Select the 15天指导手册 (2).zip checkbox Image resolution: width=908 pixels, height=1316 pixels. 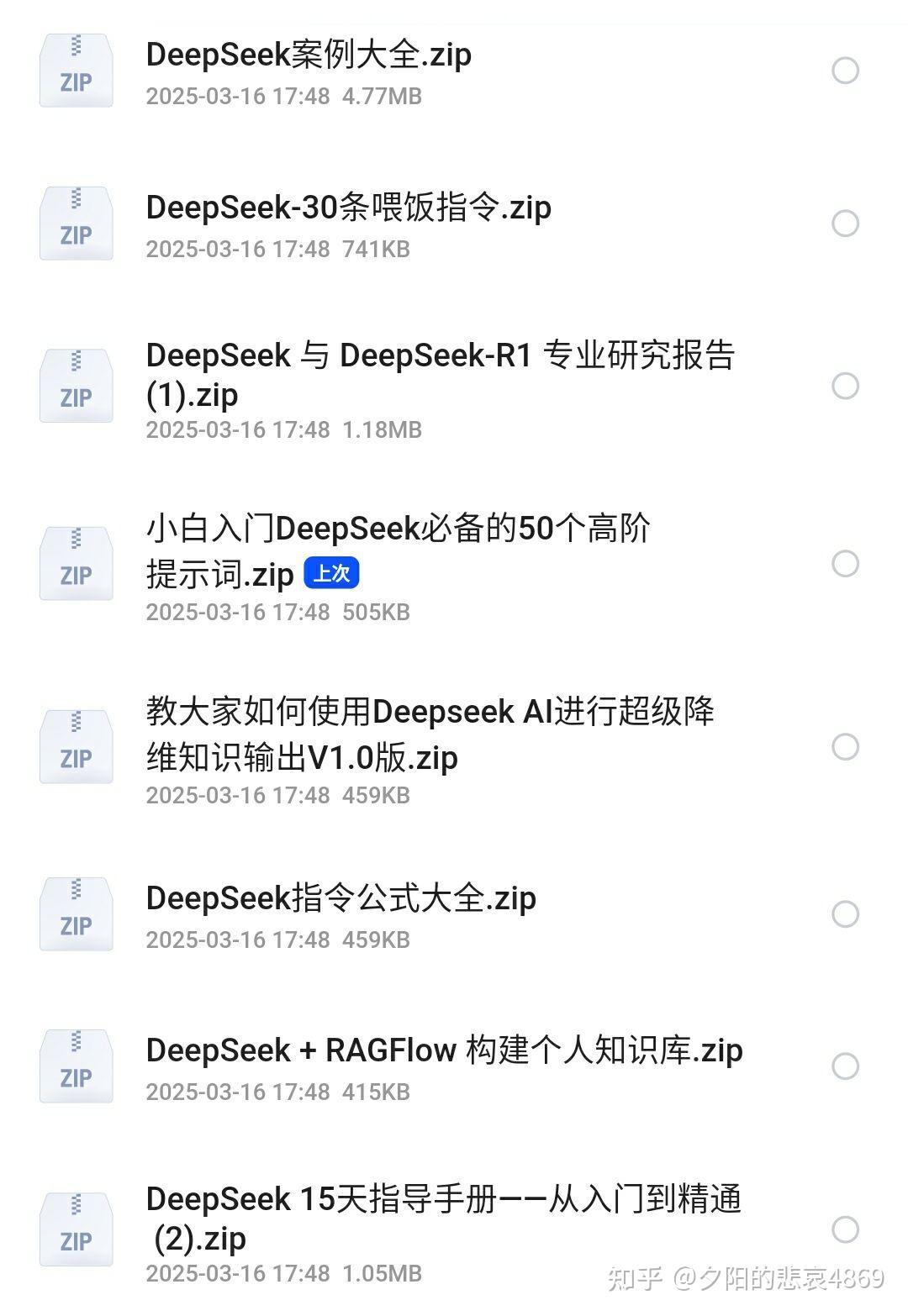click(845, 1229)
